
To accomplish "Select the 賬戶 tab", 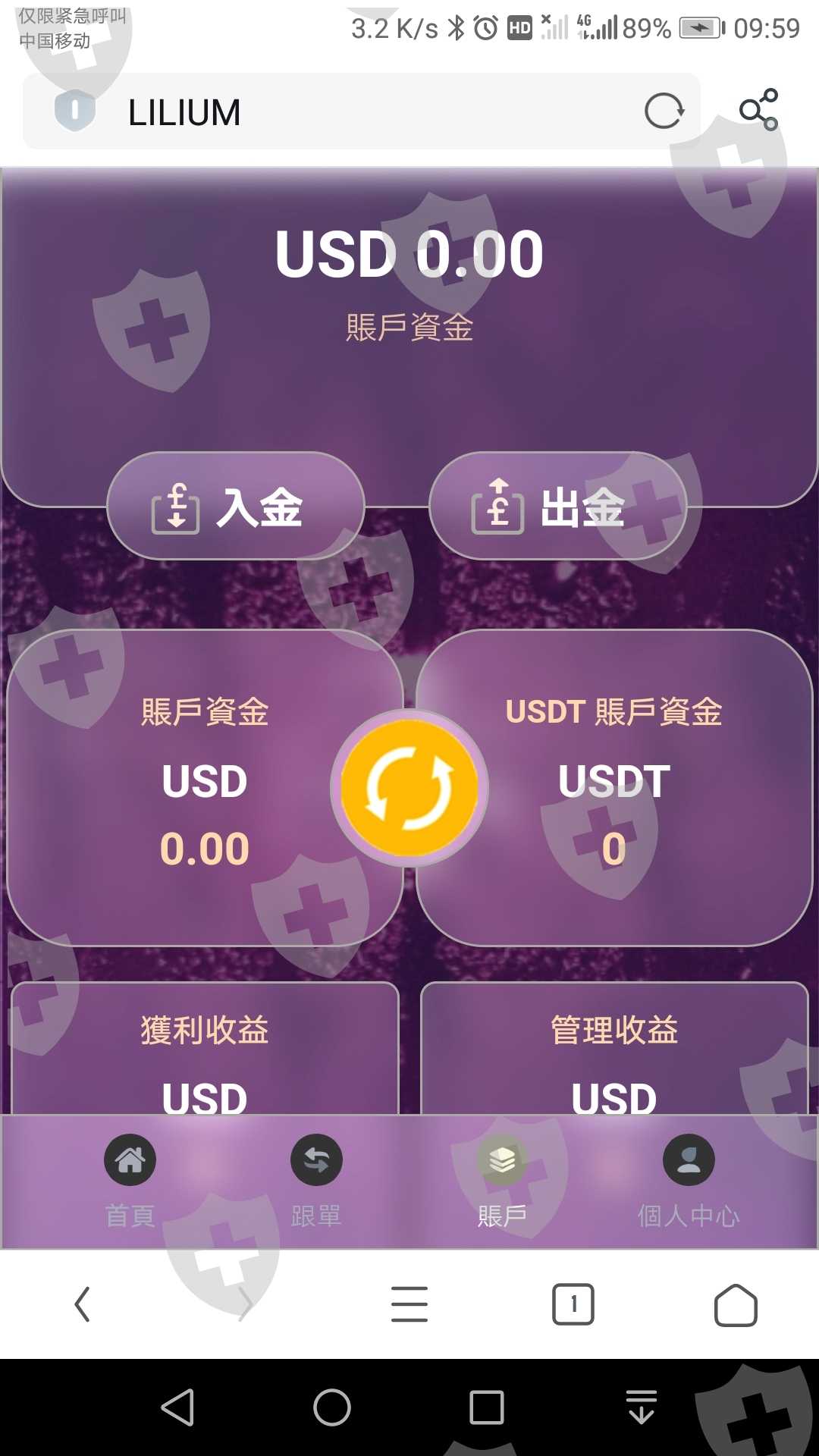I will point(502,1181).
